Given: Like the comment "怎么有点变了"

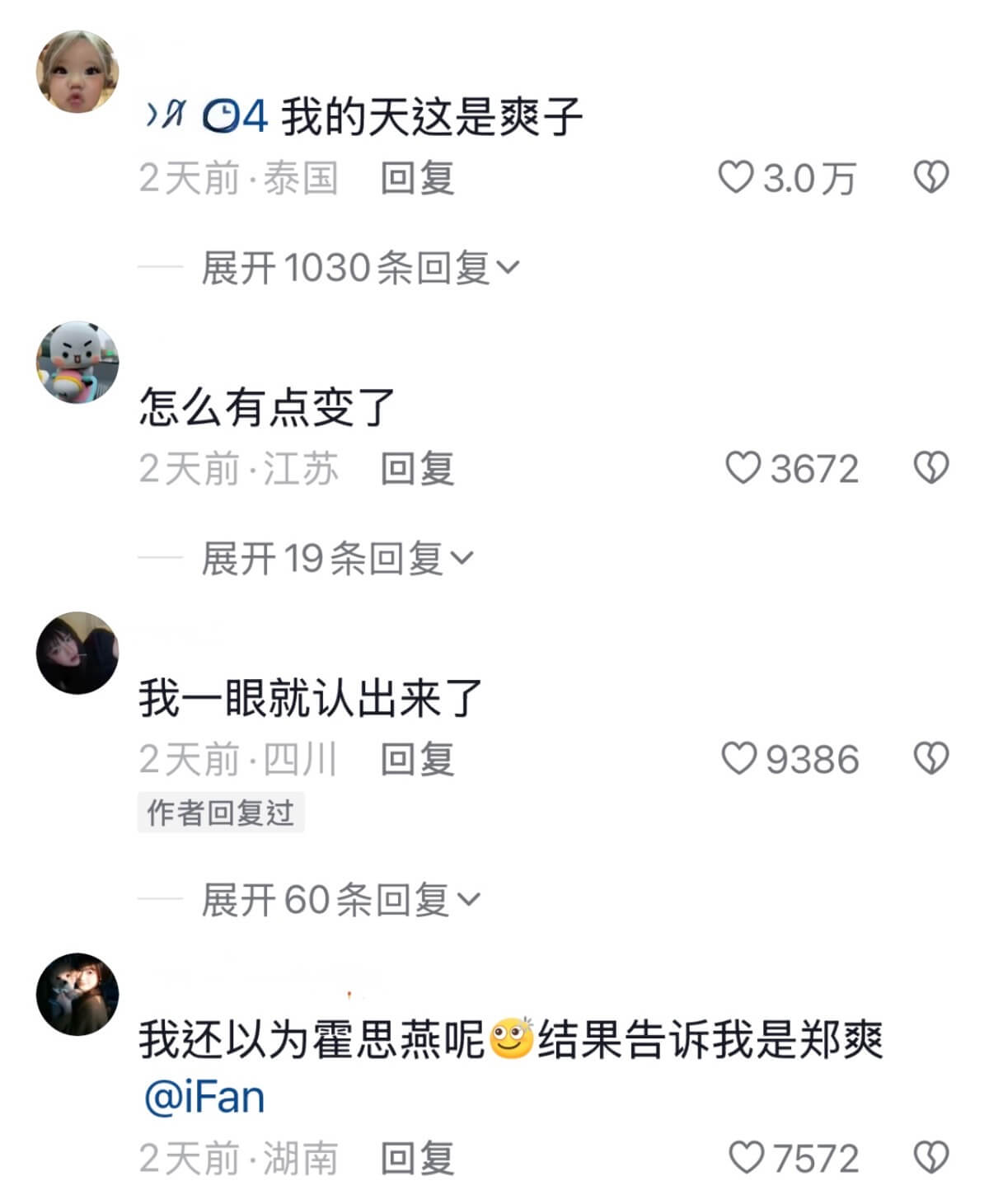Looking at the screenshot, I should pyautogui.click(x=743, y=468).
